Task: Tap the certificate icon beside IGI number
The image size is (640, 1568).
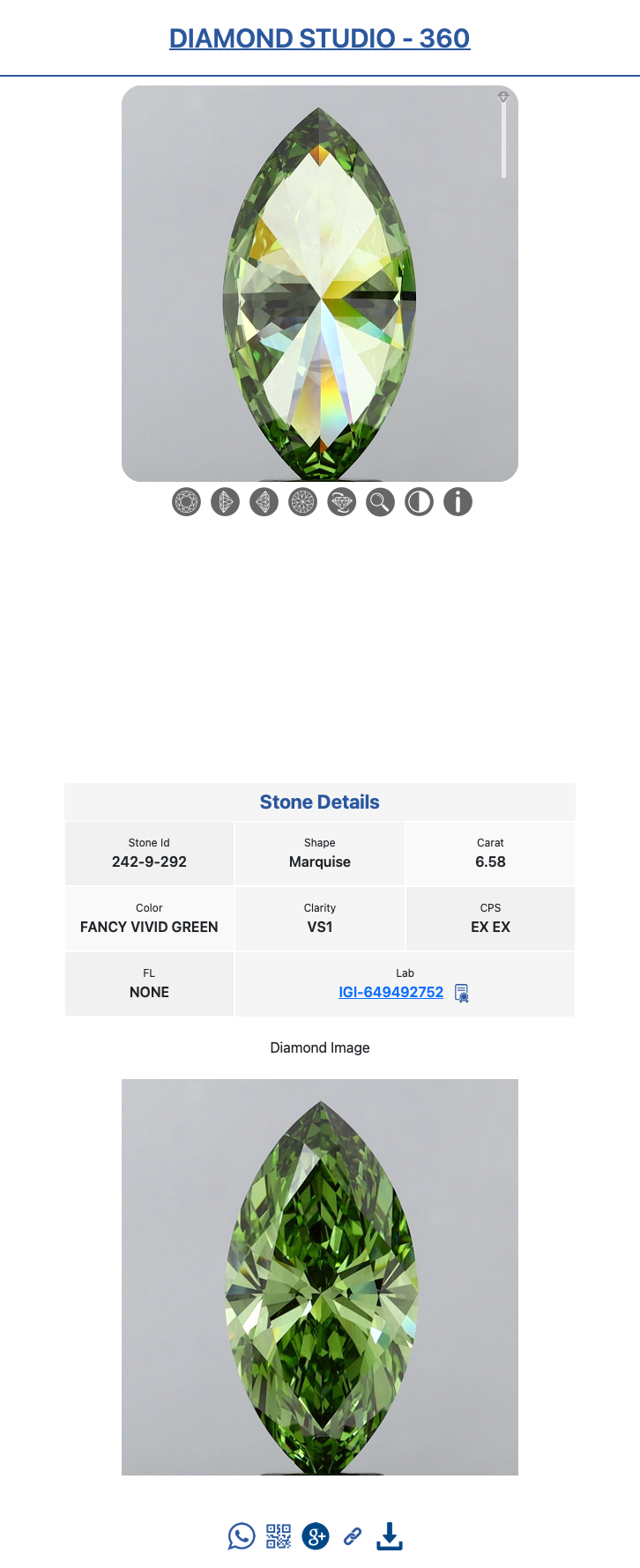Action: (461, 993)
